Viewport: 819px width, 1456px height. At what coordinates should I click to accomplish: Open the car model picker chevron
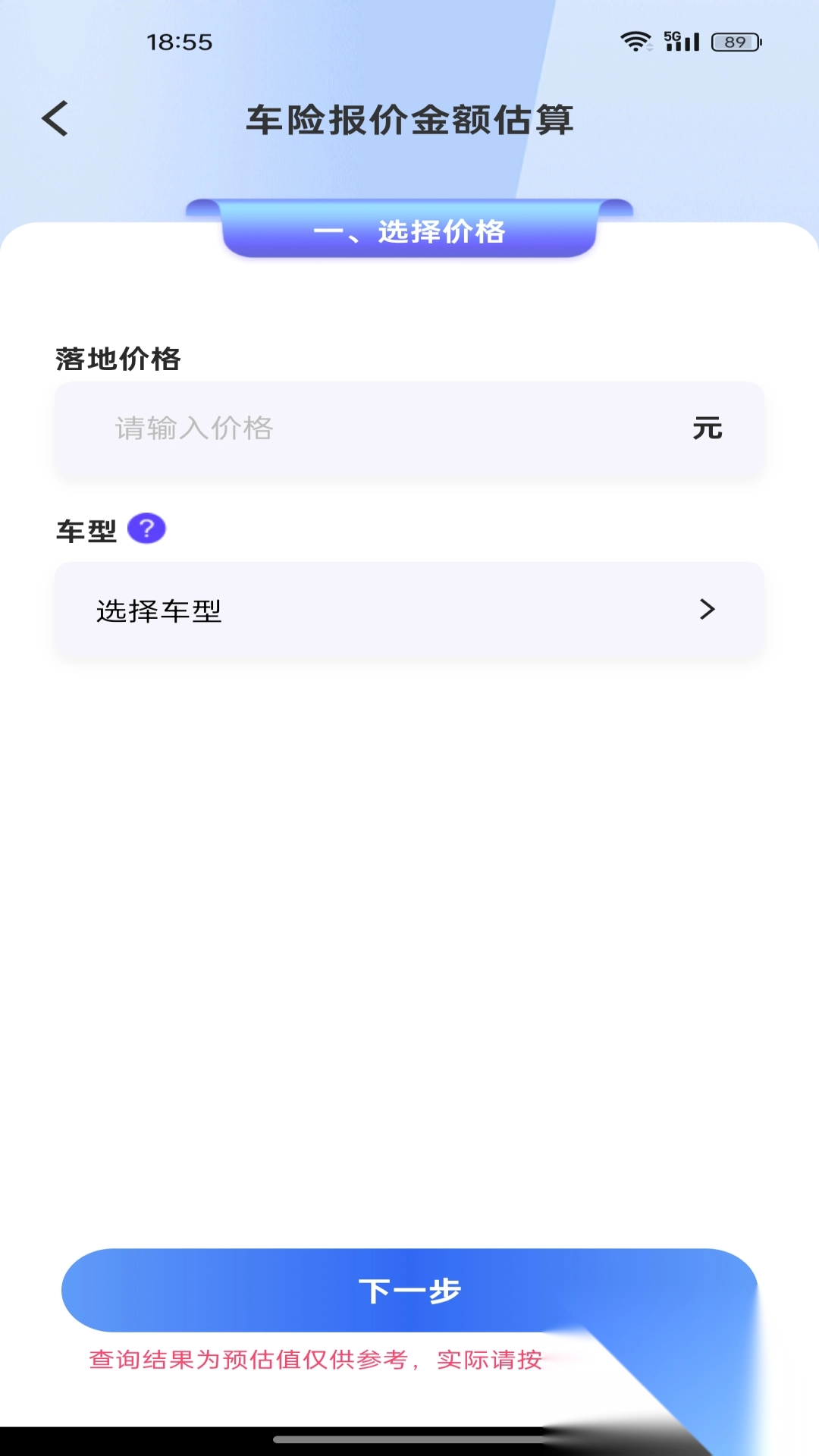pyautogui.click(x=708, y=609)
